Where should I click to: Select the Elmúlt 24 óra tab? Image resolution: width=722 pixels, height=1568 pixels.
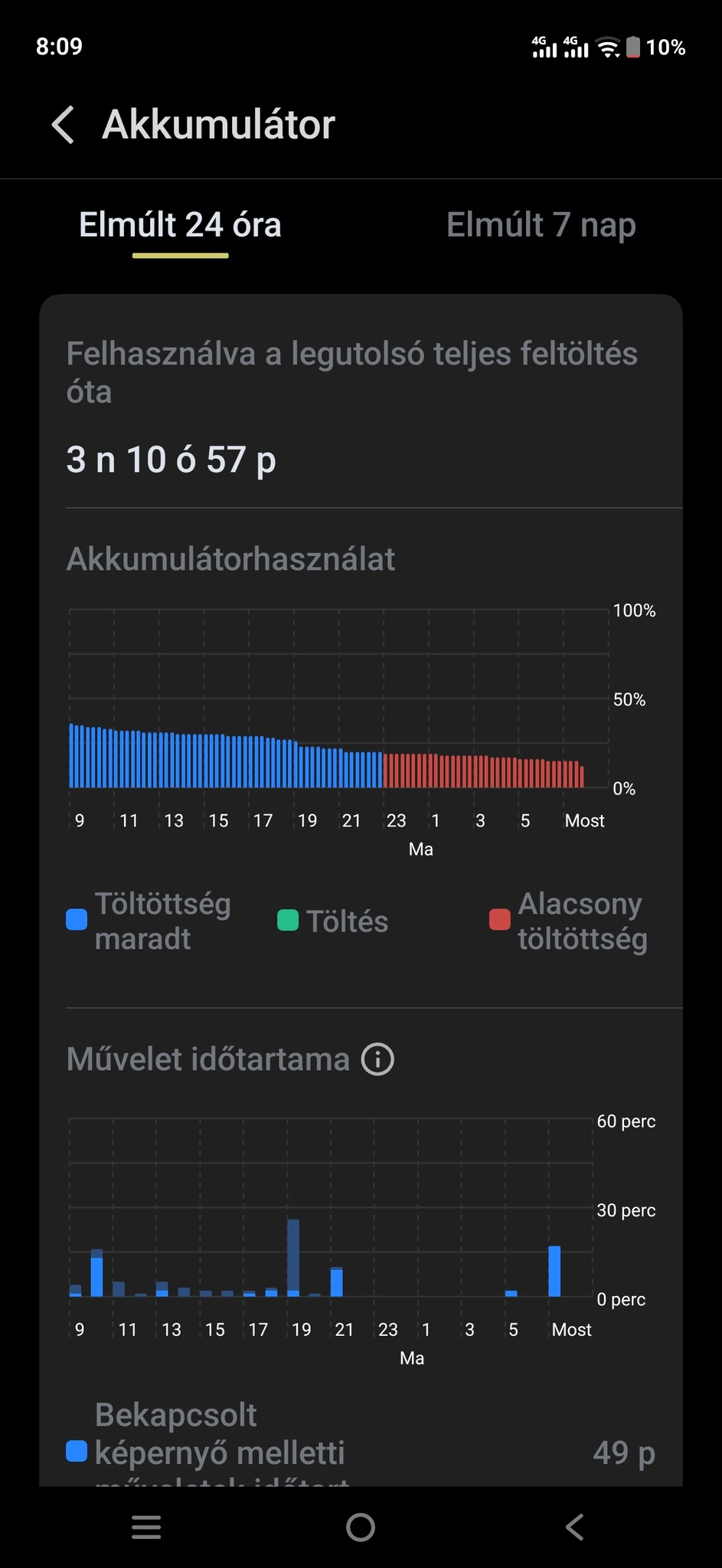(180, 225)
